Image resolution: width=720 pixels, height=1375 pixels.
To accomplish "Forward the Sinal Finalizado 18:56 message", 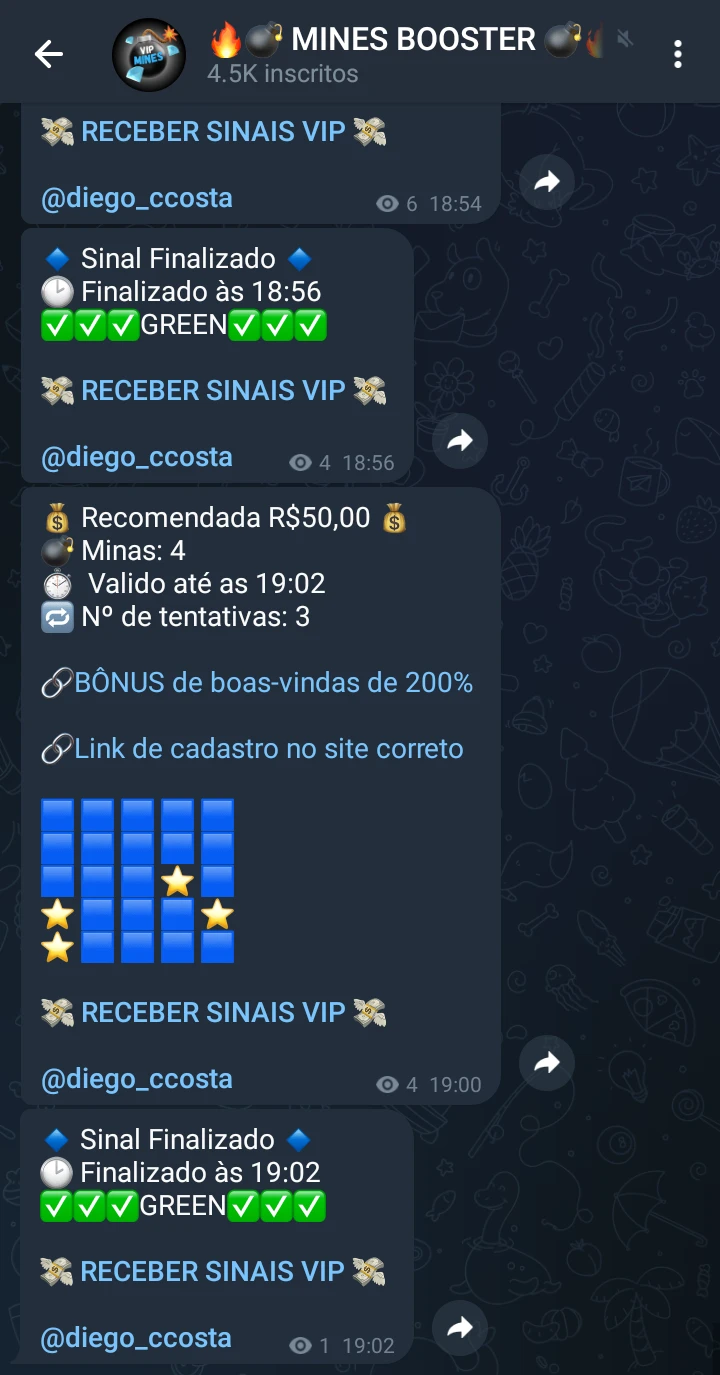I will click(x=460, y=441).
